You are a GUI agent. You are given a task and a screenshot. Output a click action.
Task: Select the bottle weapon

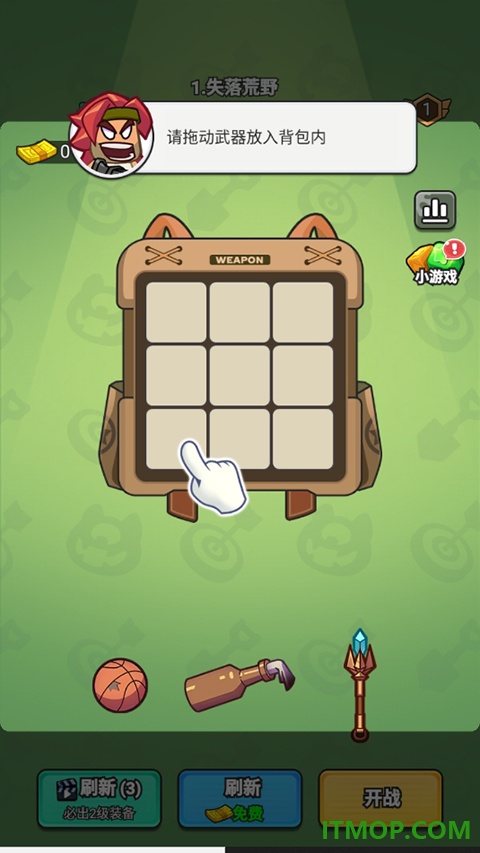pos(239,685)
